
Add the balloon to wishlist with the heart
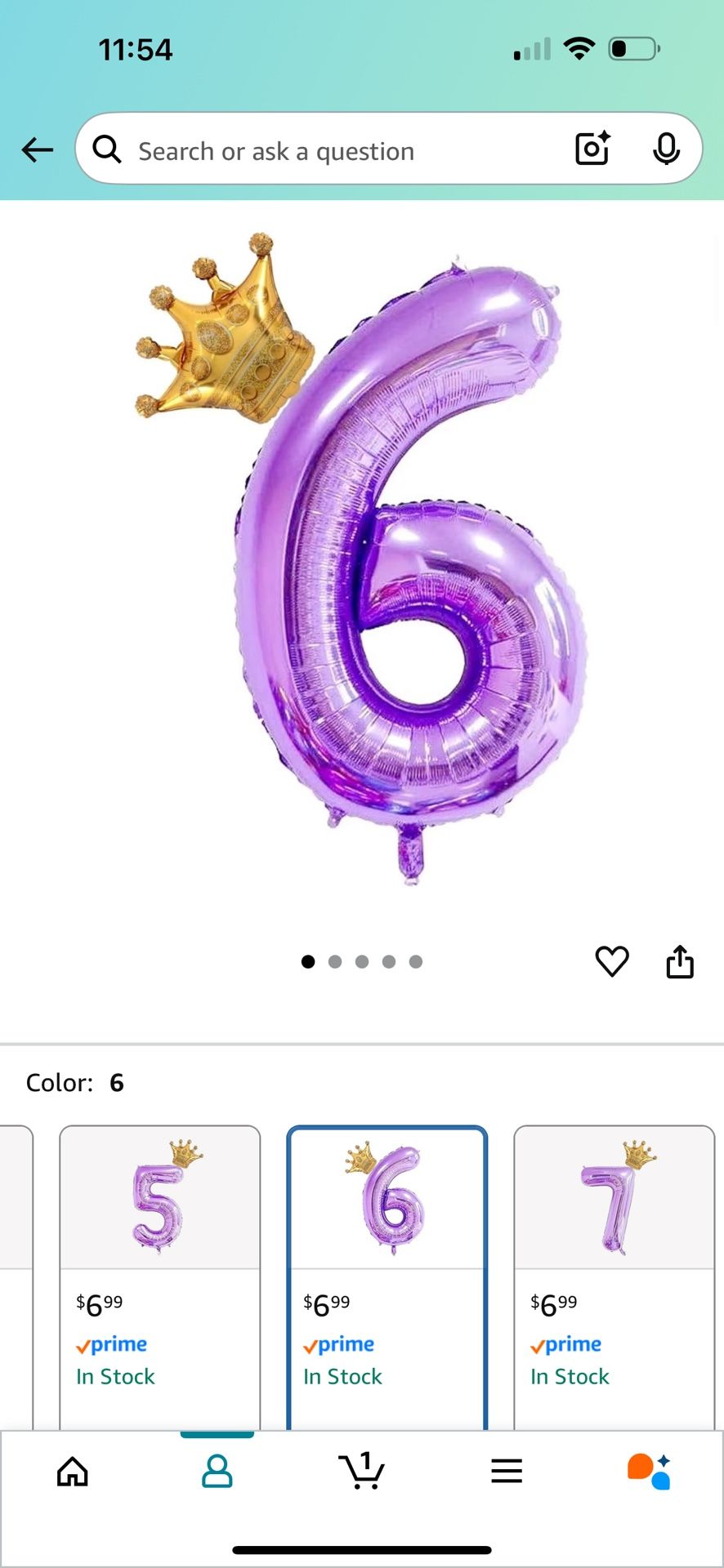tap(612, 961)
